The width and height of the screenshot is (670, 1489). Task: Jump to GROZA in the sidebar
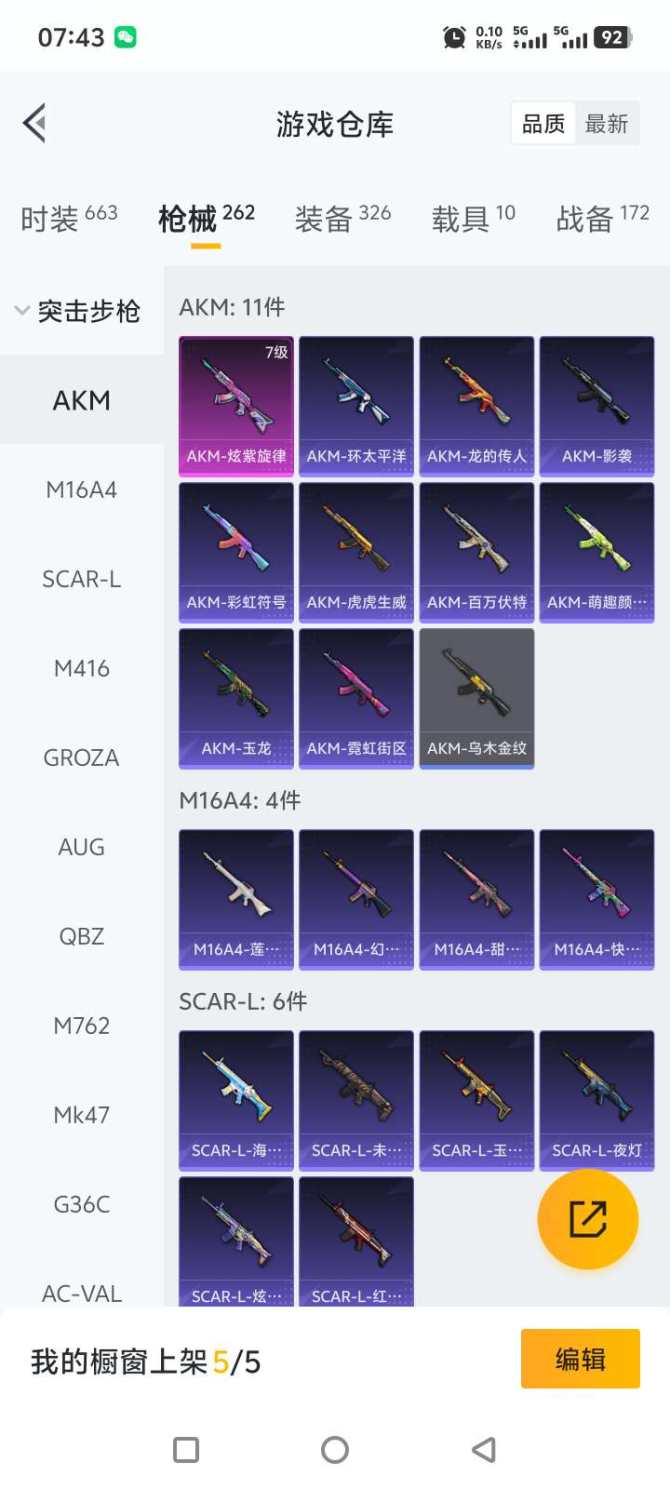tap(81, 758)
